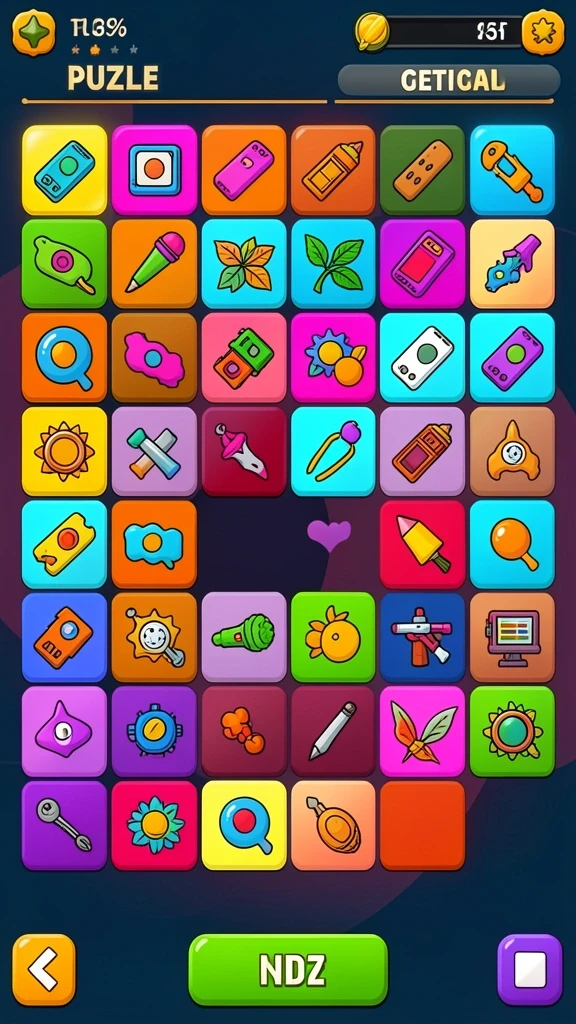The height and width of the screenshot is (1024, 576).
Task: Tap the green NDZ button
Action: [x=288, y=969]
